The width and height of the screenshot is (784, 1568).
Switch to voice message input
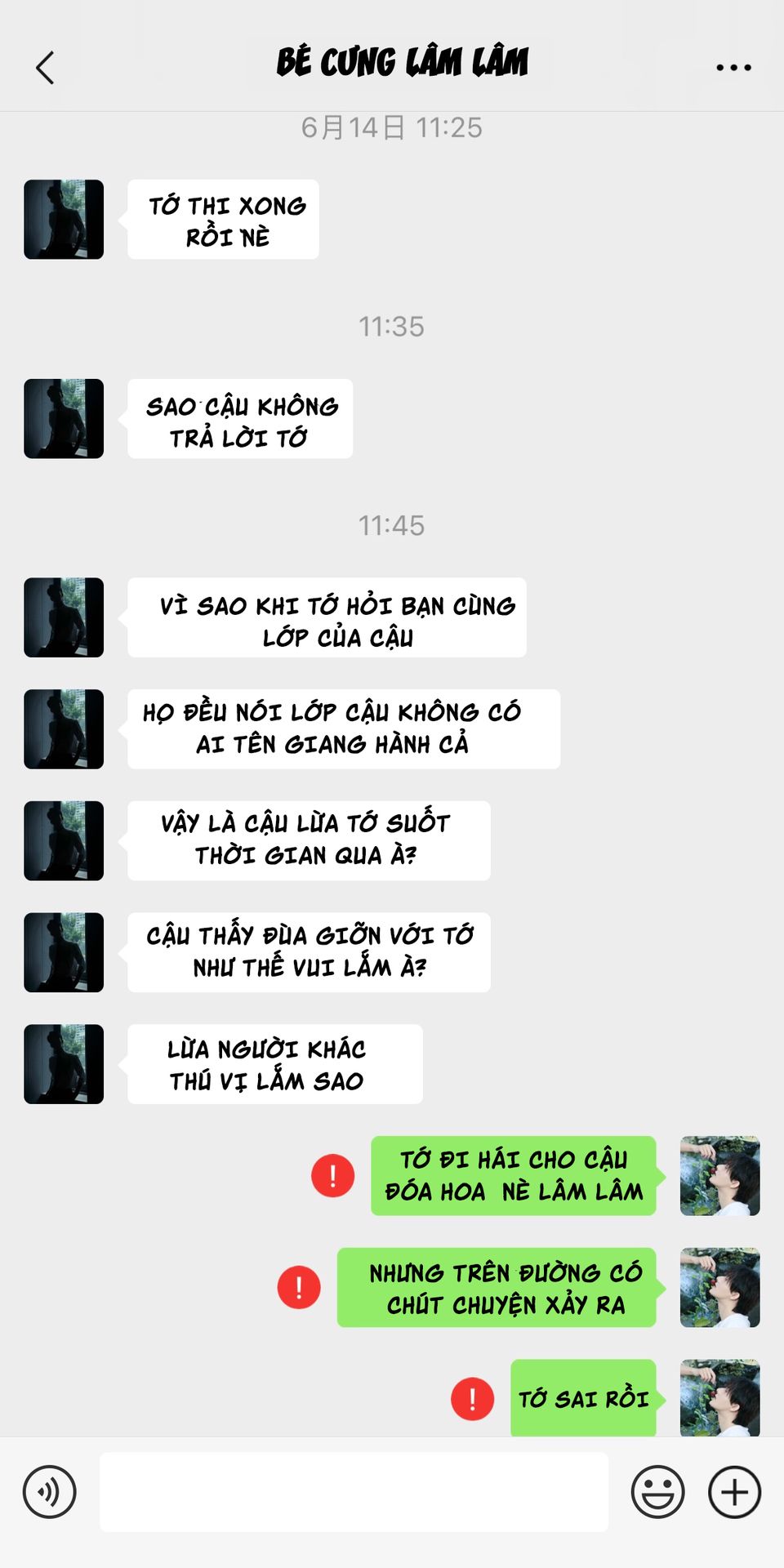(50, 1492)
